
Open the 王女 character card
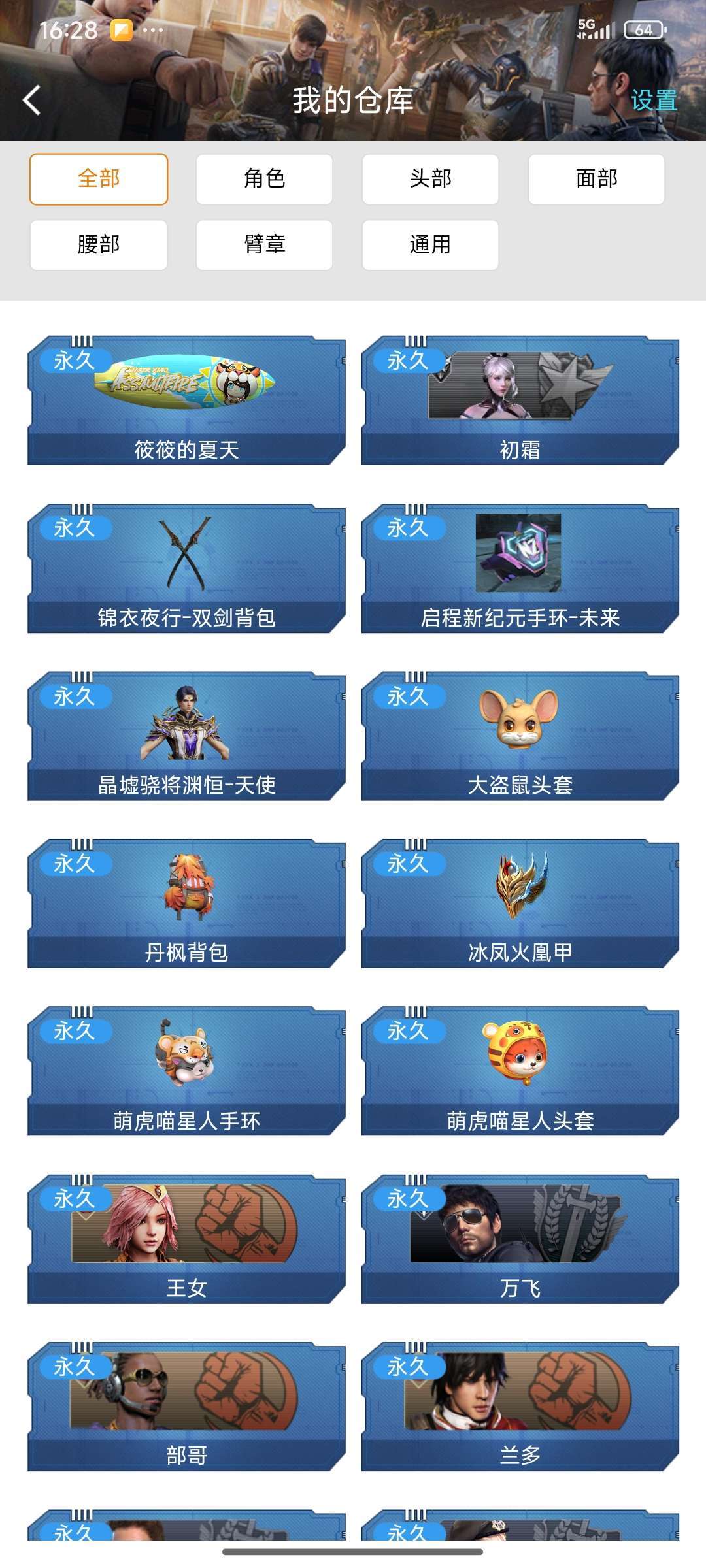coord(186,1239)
